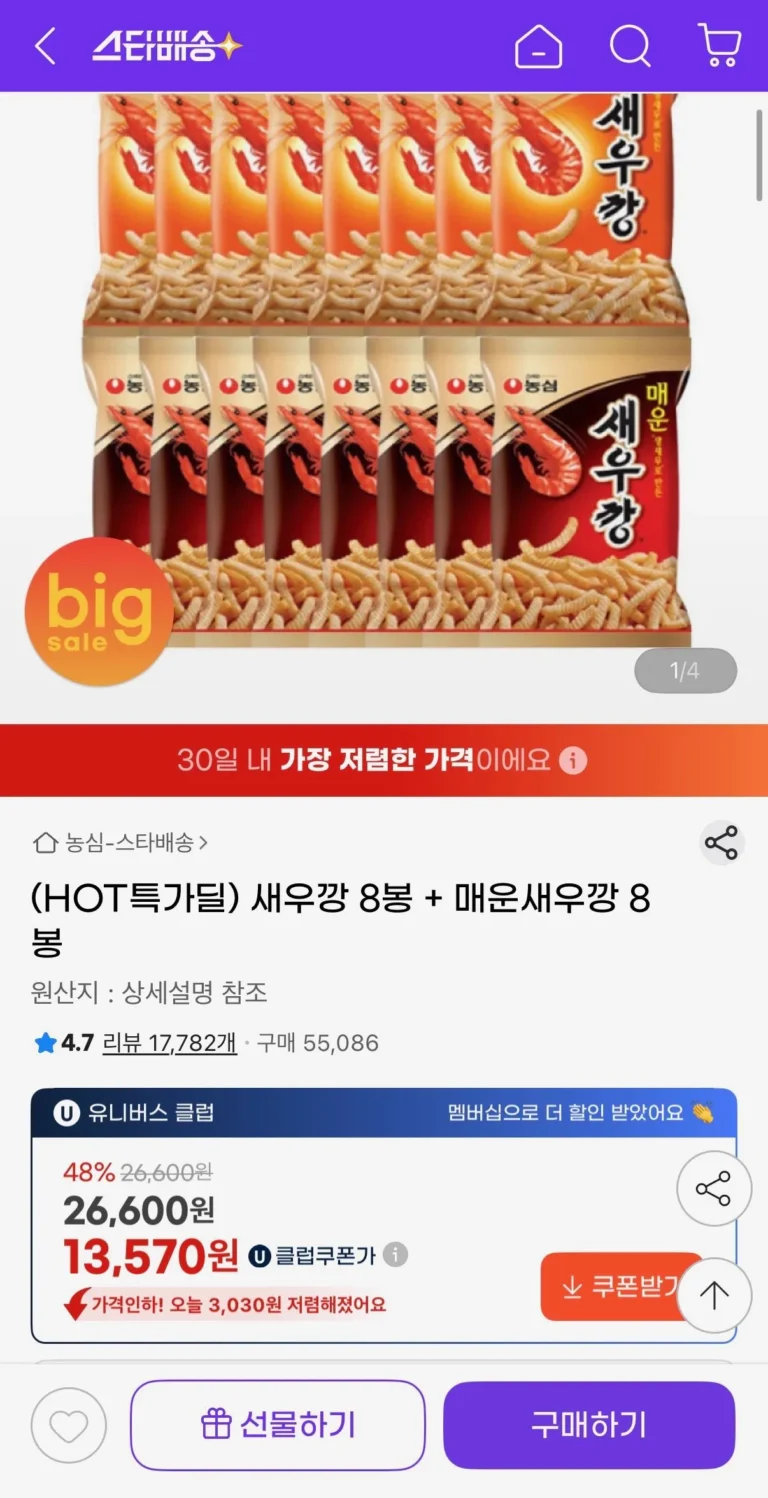This screenshot has height=1498, width=768.
Task: Send as gift with 선물하기
Action: (x=278, y=1425)
